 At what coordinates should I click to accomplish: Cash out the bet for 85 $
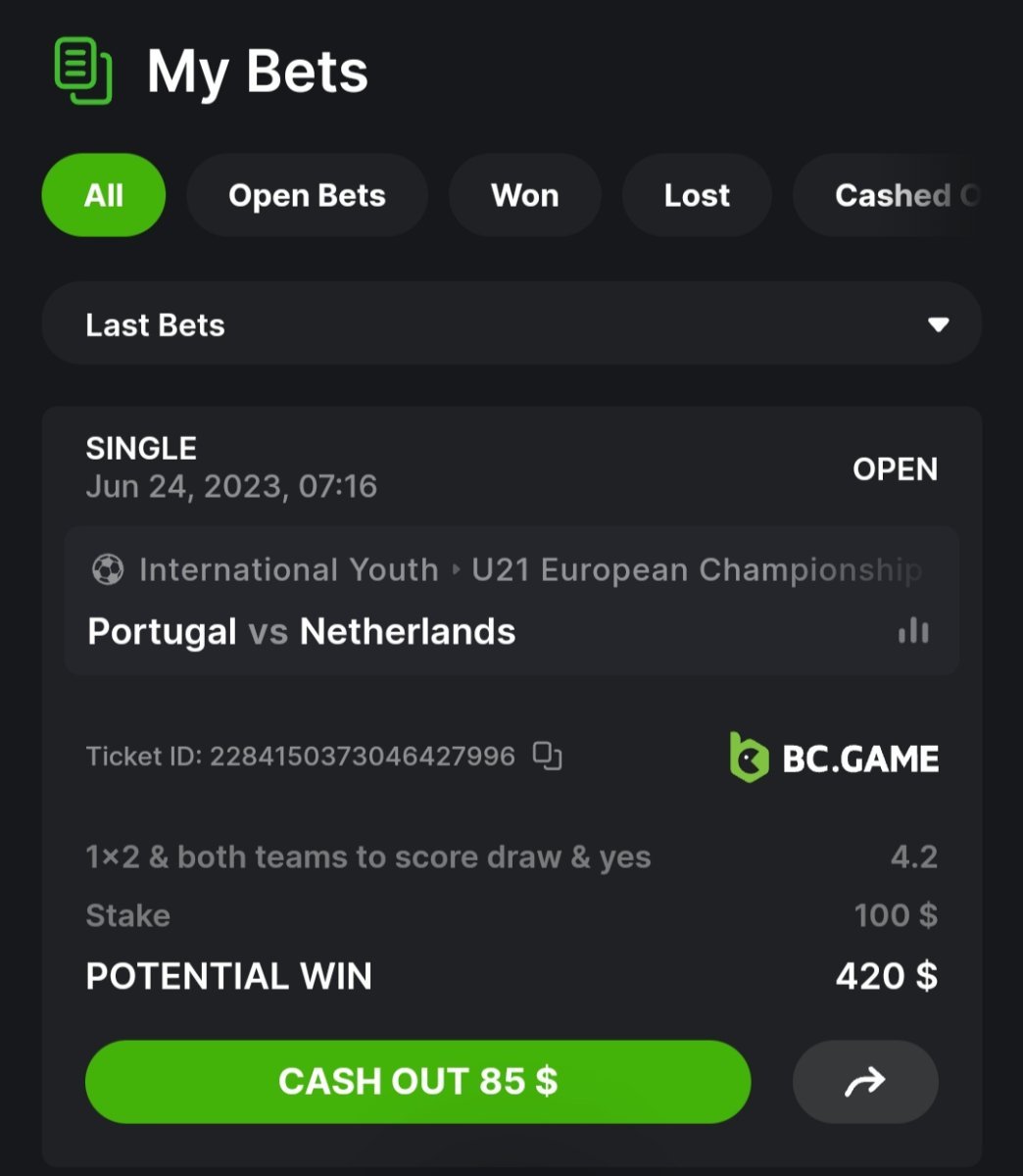coord(417,1082)
